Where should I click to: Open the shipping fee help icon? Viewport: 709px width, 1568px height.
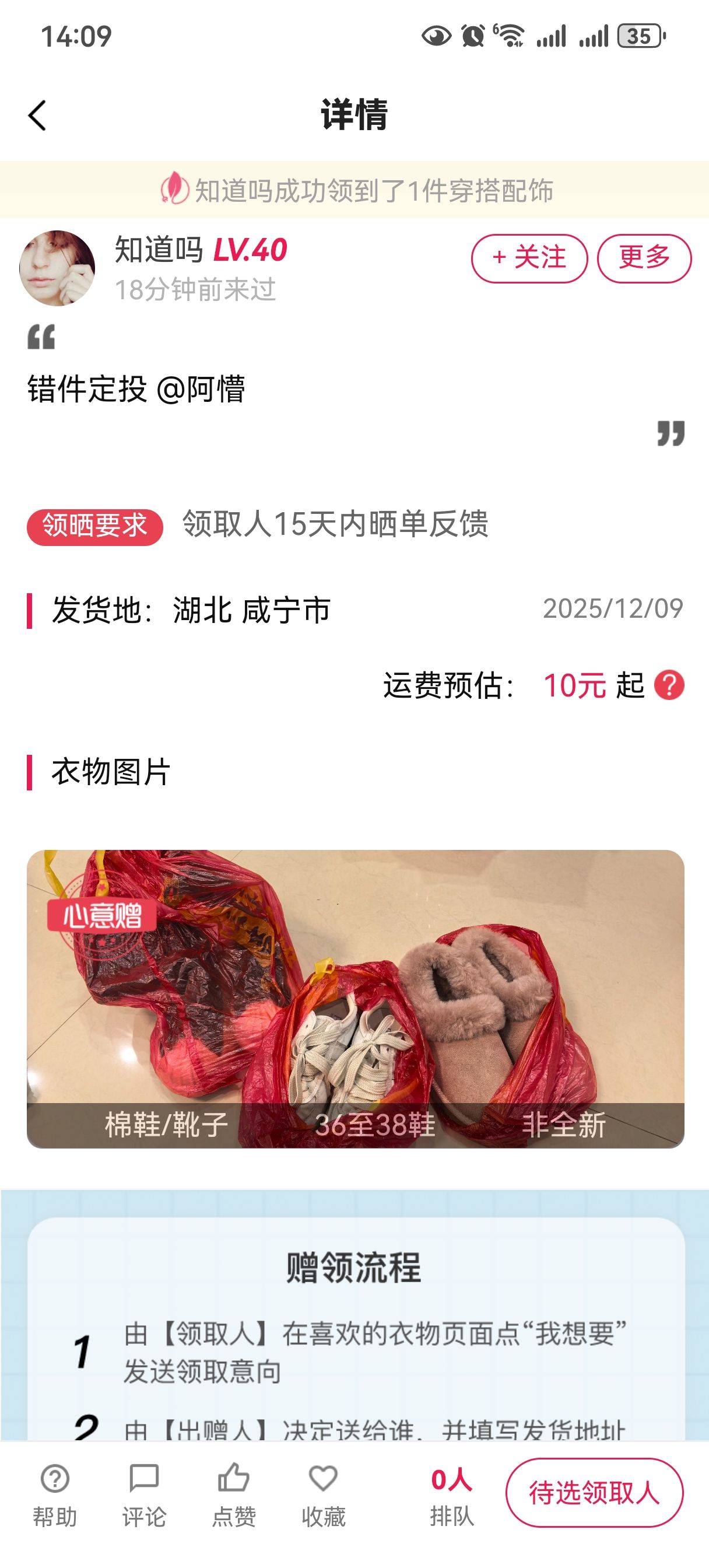[669, 685]
